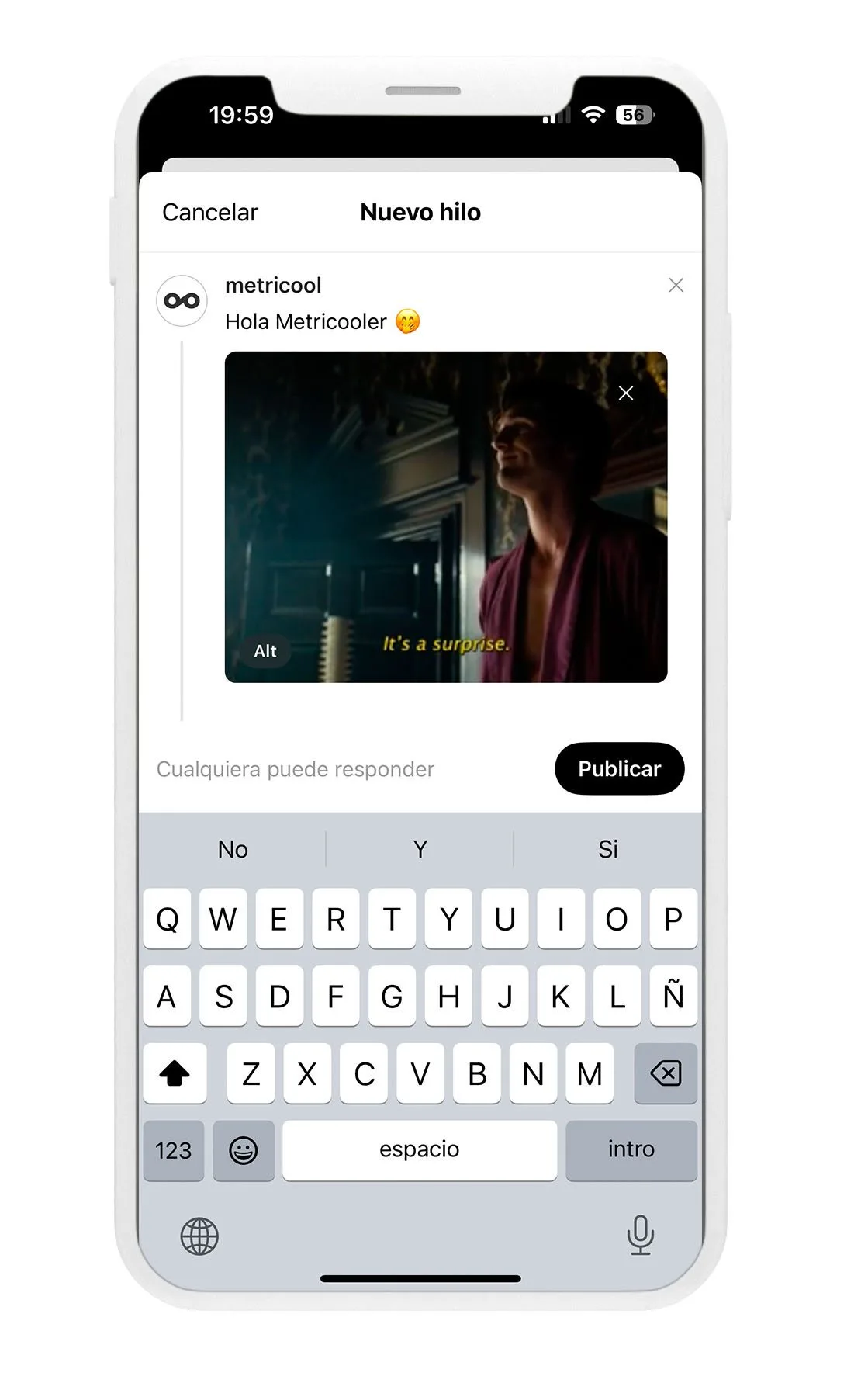Insert the suggestion No

233,849
